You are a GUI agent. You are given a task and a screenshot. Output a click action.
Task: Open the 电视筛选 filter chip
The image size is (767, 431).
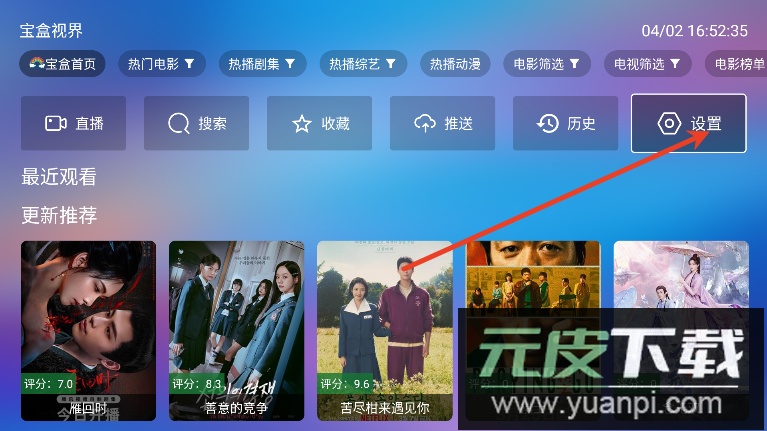[x=648, y=64]
